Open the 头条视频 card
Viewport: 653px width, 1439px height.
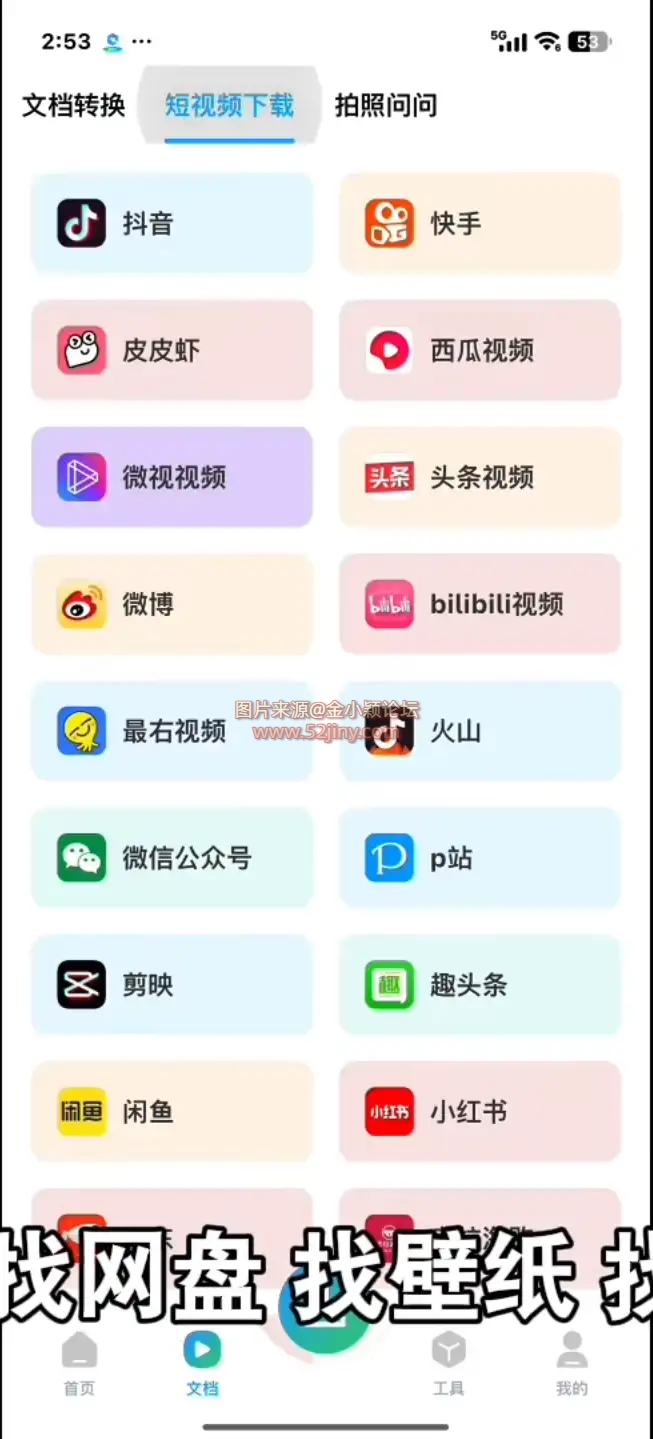click(x=479, y=477)
